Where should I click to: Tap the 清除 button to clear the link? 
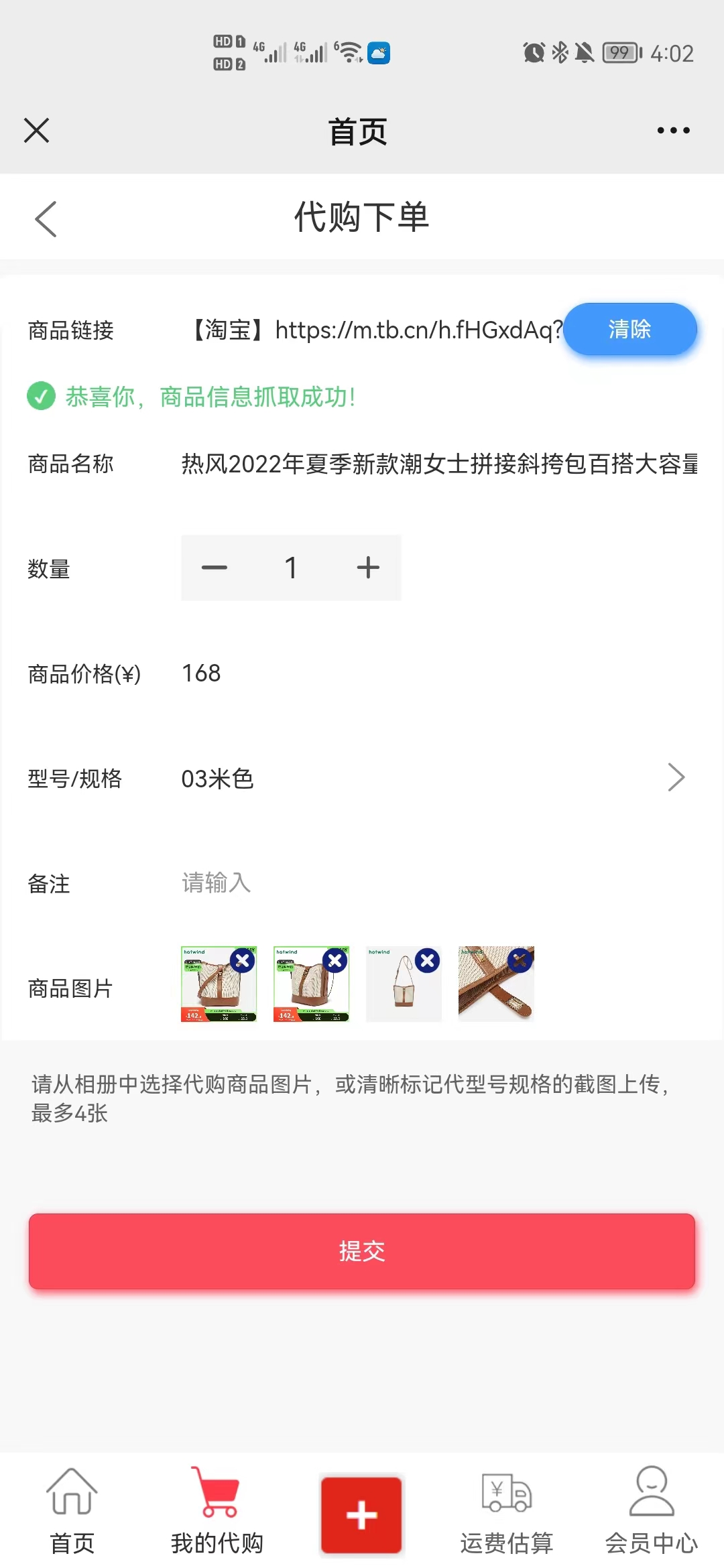click(x=629, y=329)
